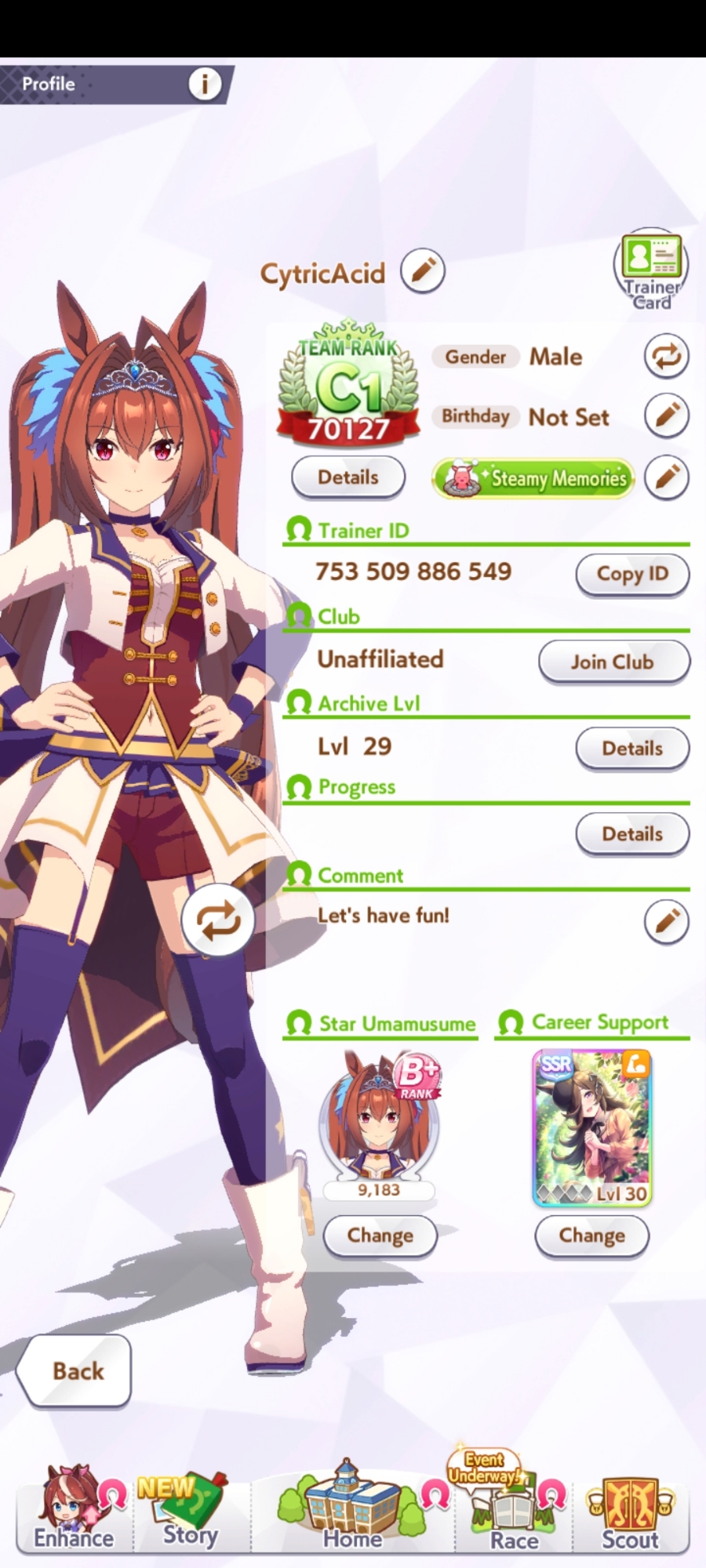Change the Star Umamusume

(380, 1236)
